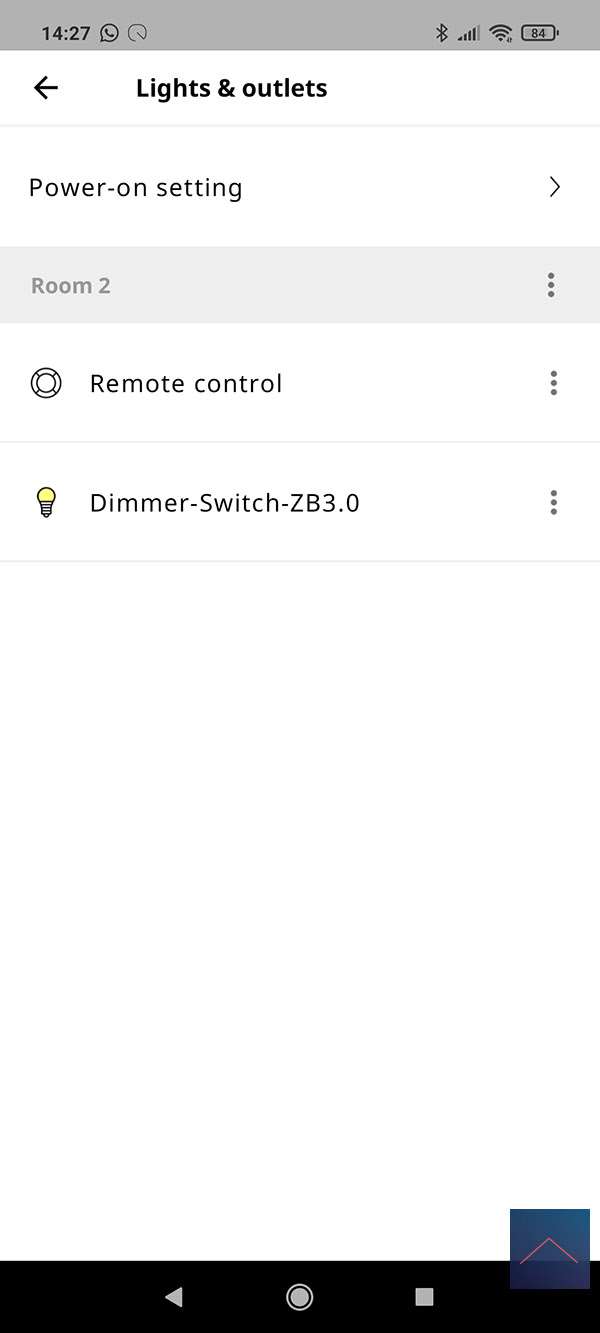Open options for Dimmer-Switch-ZB3.0
Screen dimensions: 600x1333
click(553, 502)
